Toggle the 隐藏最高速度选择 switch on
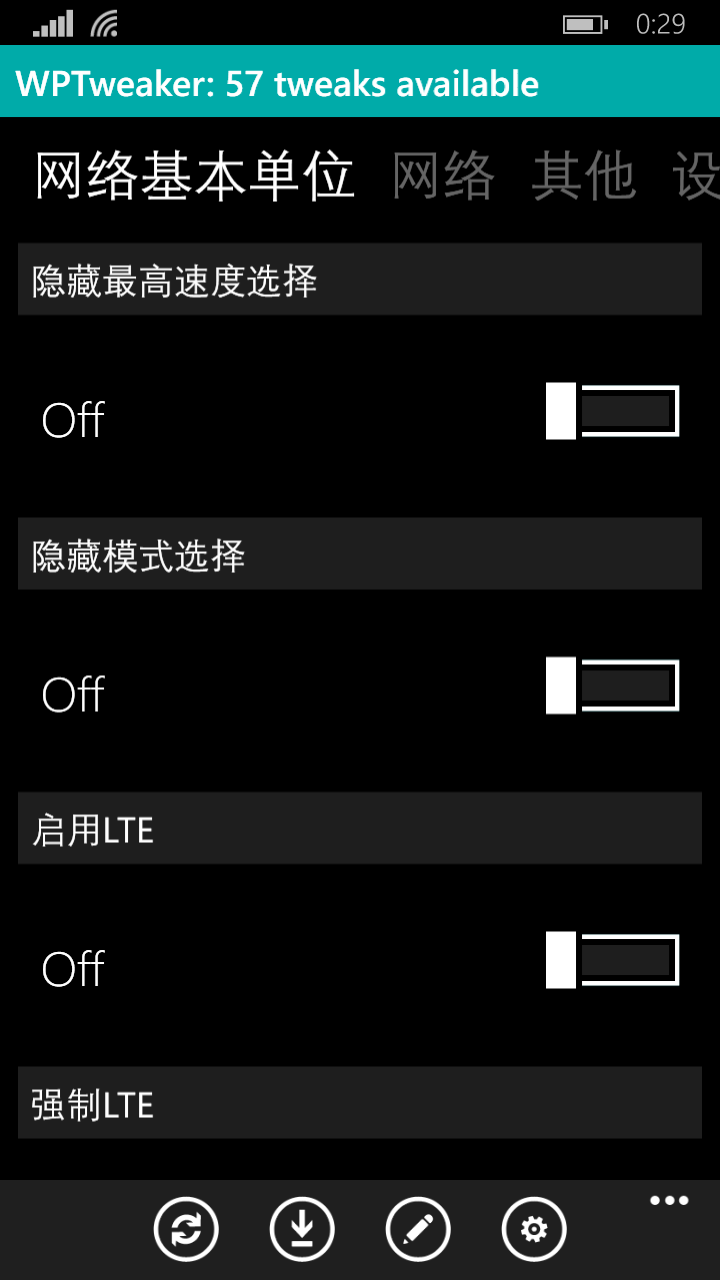 pos(612,411)
